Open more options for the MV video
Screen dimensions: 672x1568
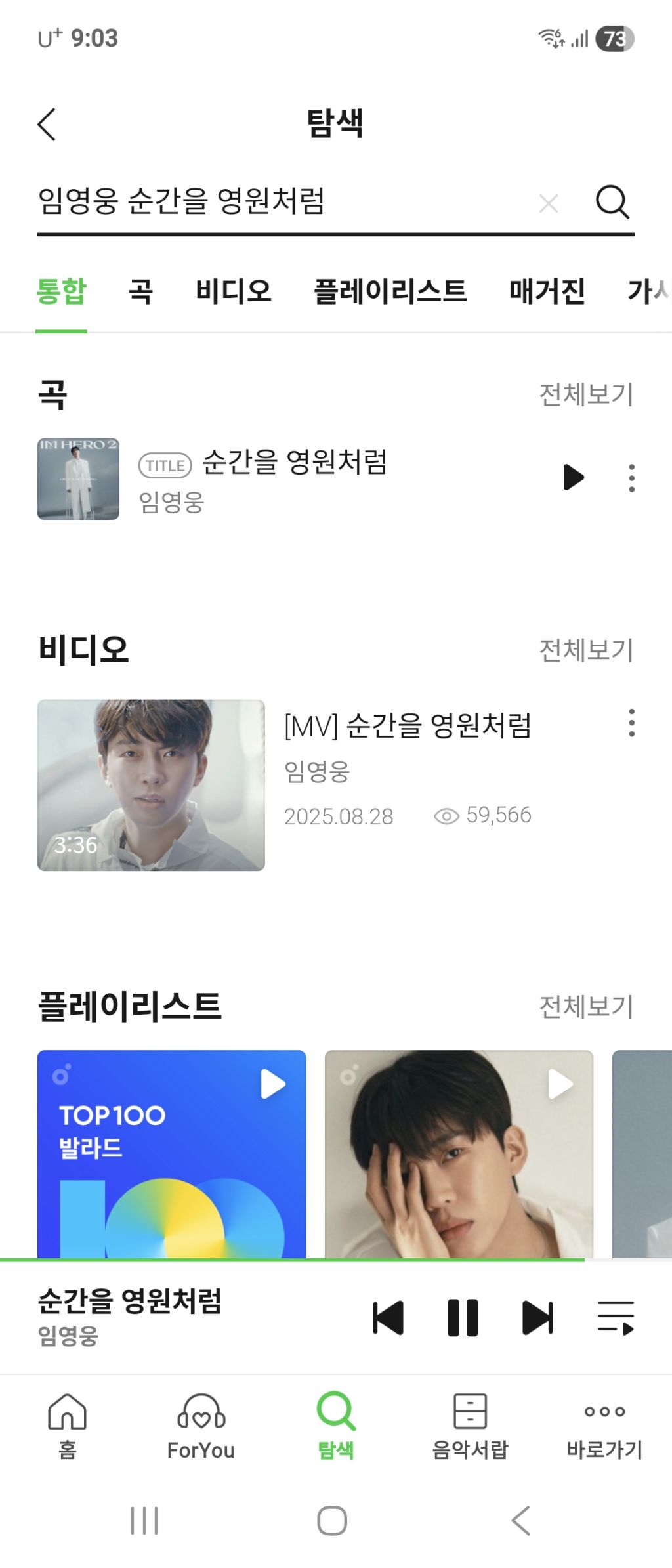[631, 723]
